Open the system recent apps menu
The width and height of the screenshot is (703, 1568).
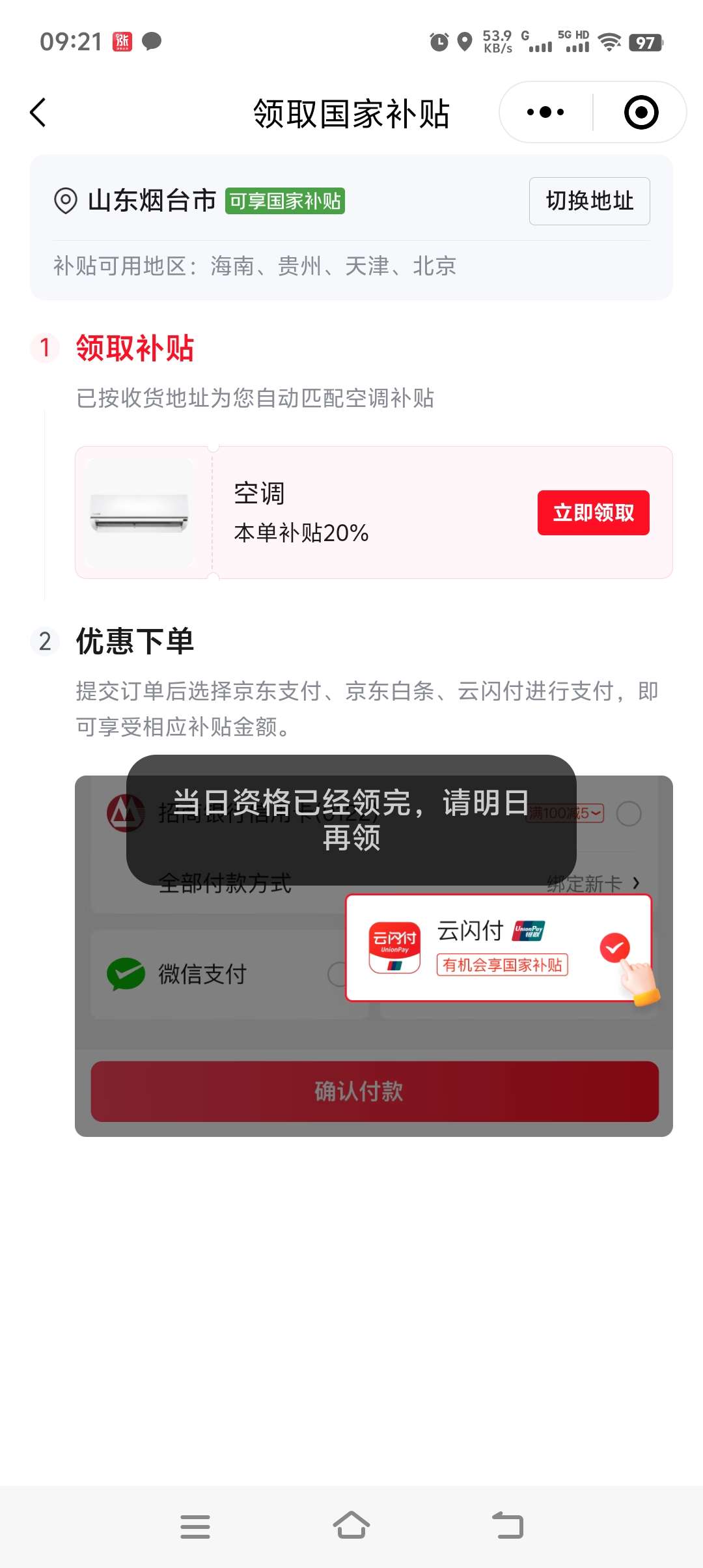tap(195, 1526)
